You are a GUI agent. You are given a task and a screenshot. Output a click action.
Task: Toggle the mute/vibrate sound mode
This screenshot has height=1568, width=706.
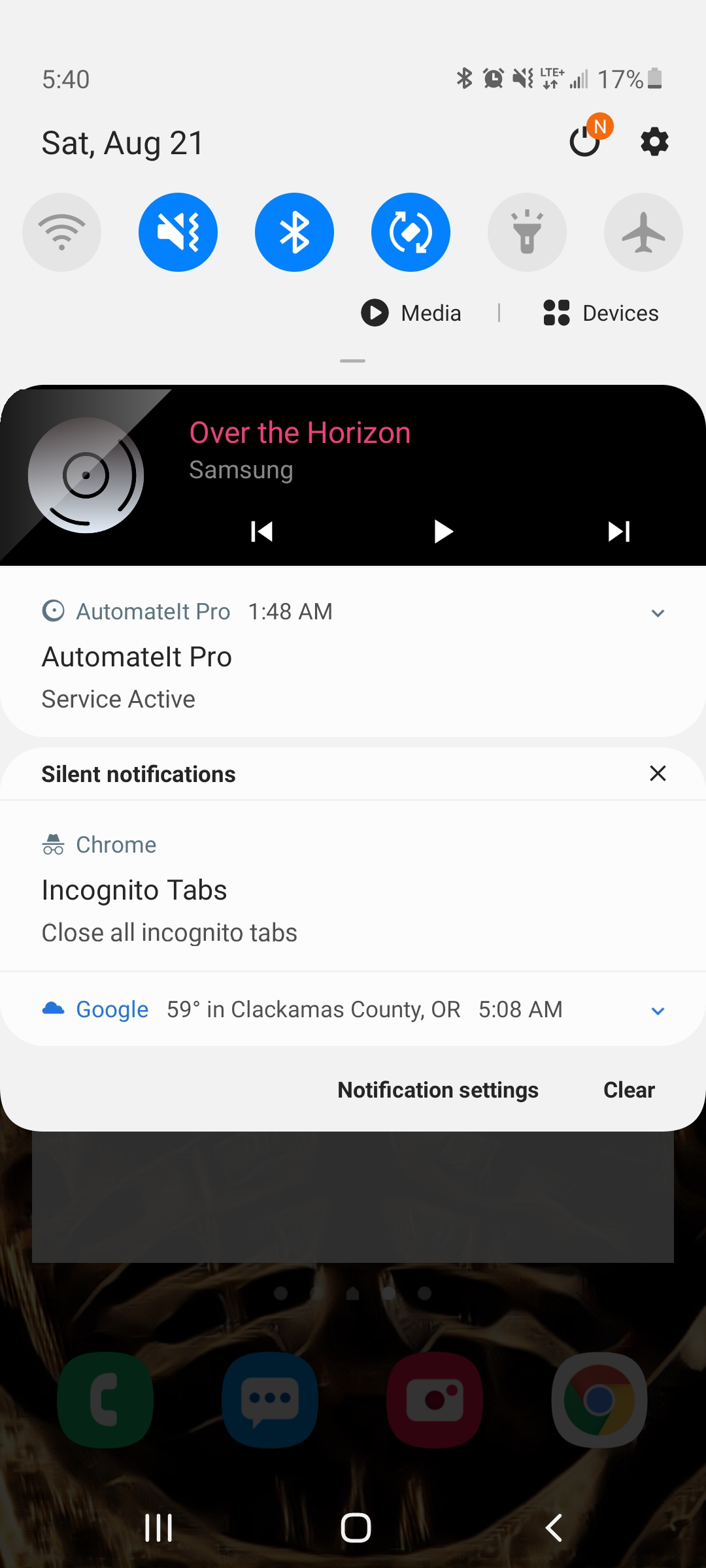[x=178, y=232]
